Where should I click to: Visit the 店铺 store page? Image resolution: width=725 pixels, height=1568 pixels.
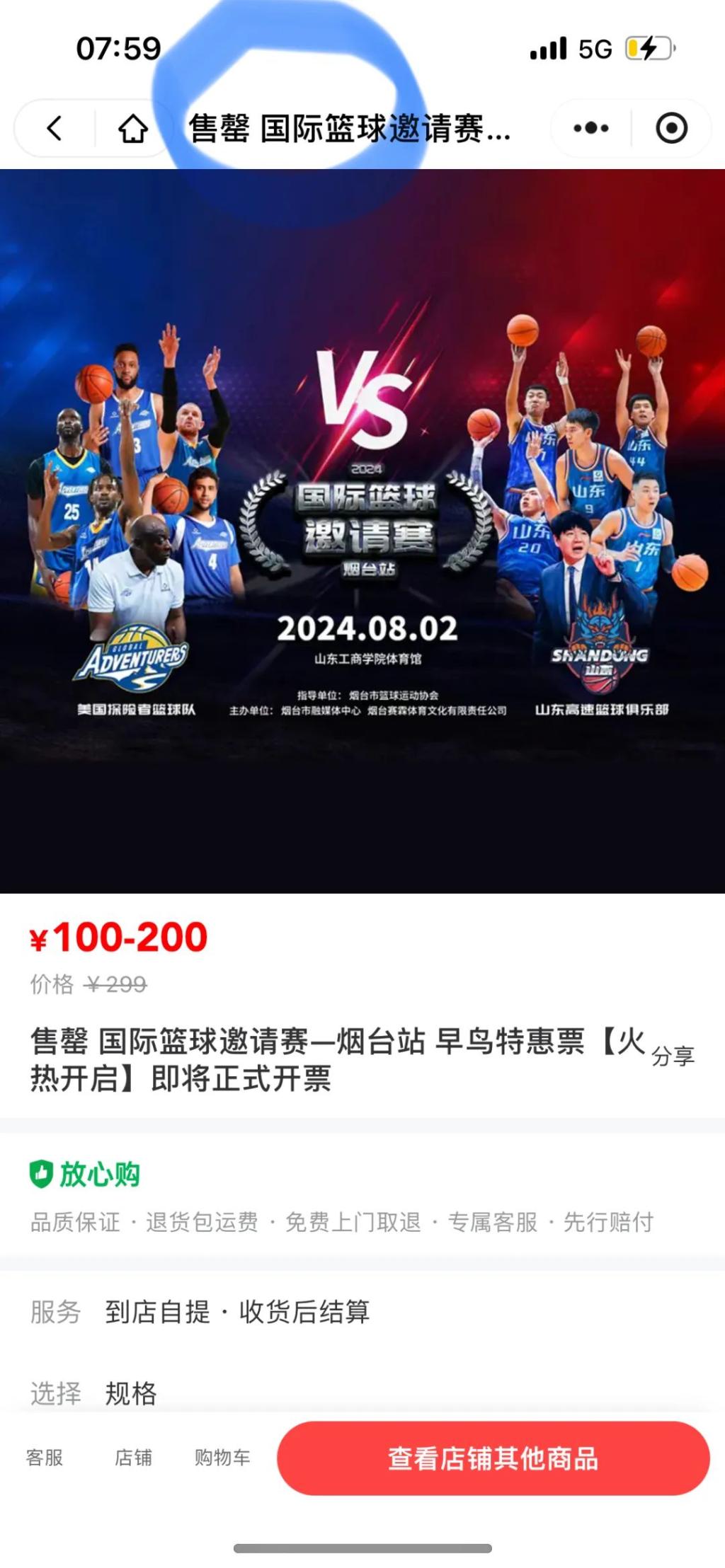(133, 1458)
